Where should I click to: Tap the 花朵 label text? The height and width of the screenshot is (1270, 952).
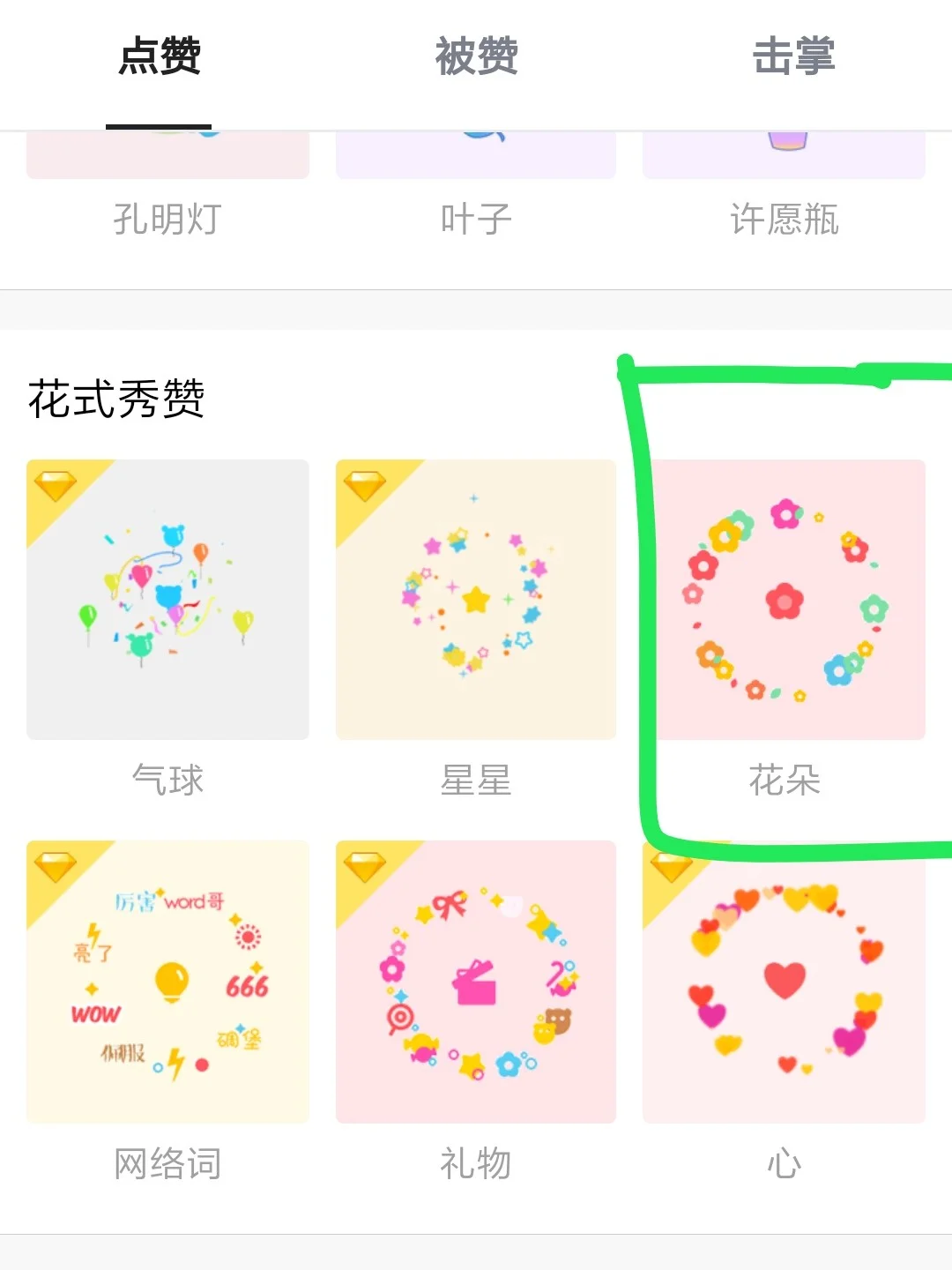tap(783, 780)
